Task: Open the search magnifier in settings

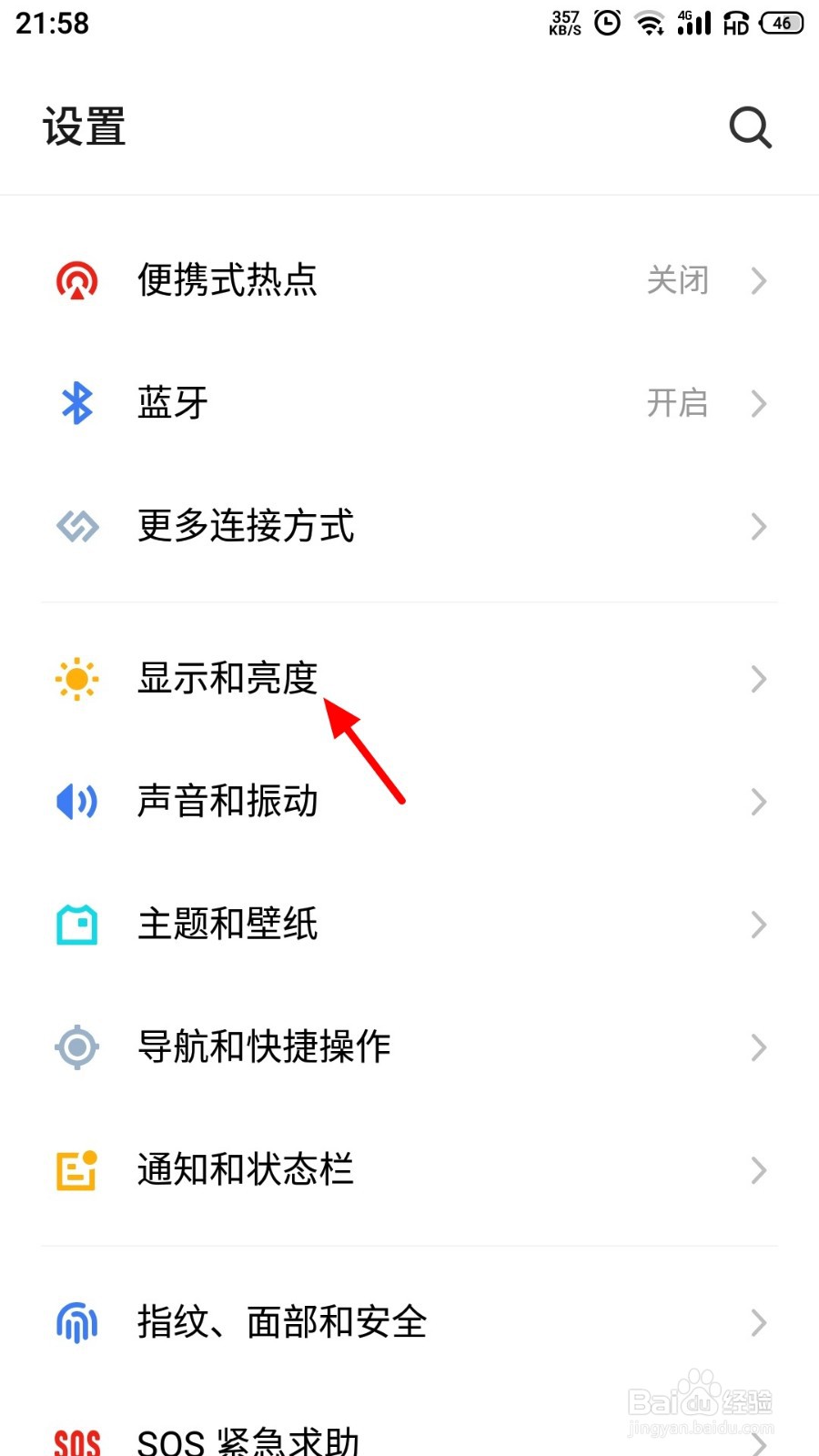Action: tap(750, 127)
